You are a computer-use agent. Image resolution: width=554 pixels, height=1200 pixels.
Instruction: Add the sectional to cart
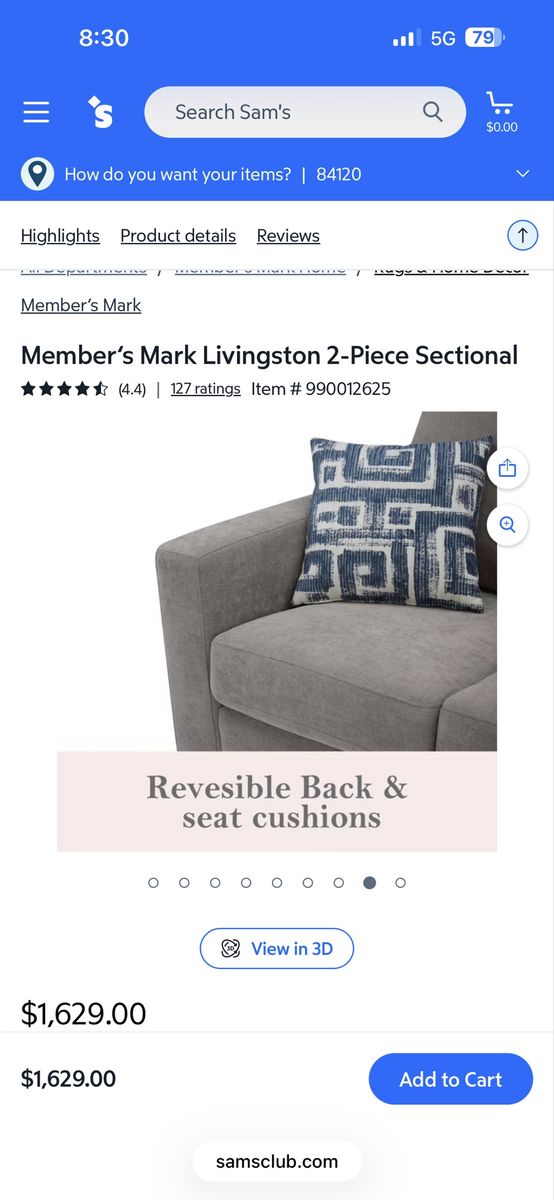click(x=450, y=1079)
